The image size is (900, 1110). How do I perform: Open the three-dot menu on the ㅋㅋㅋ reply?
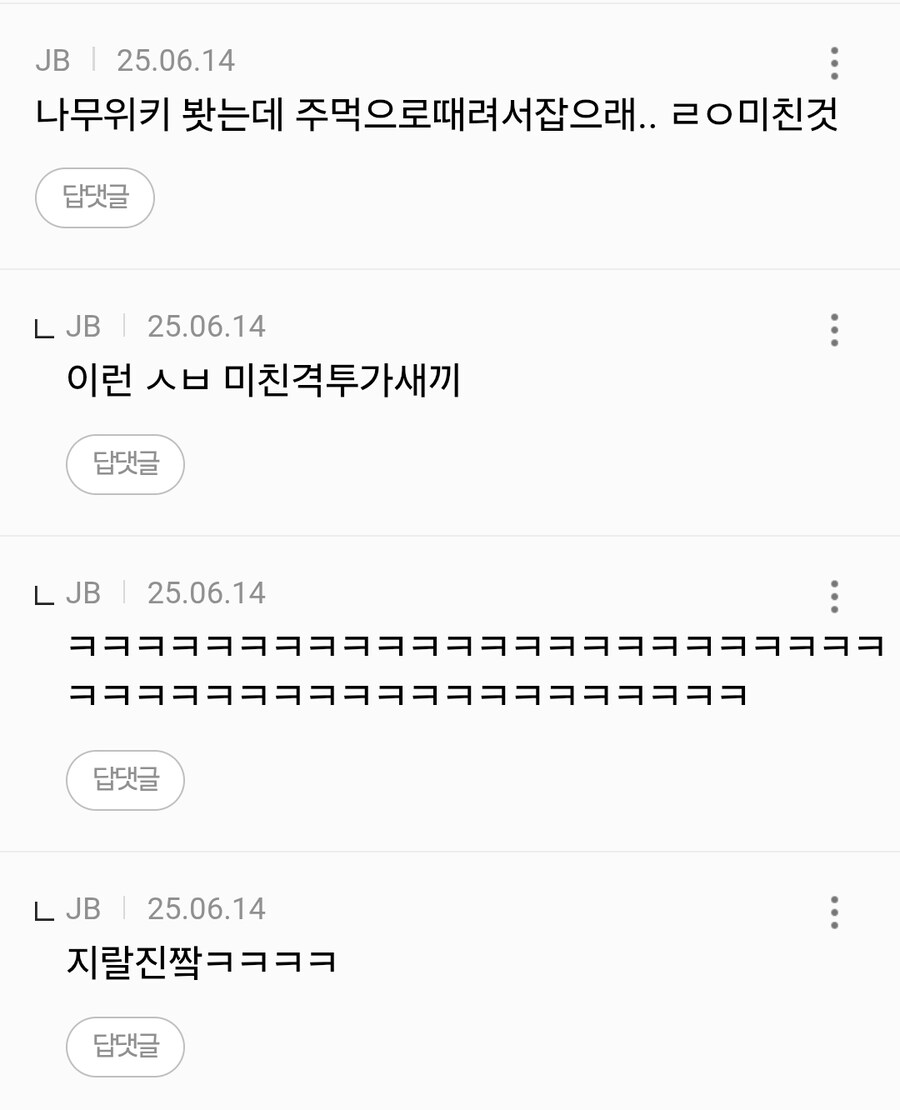[x=833, y=595]
